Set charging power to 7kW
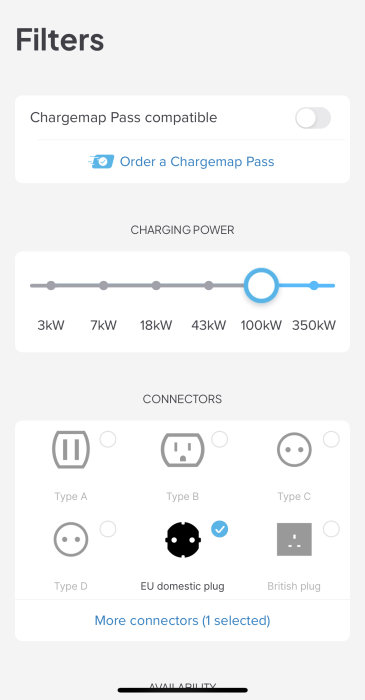 pos(104,286)
